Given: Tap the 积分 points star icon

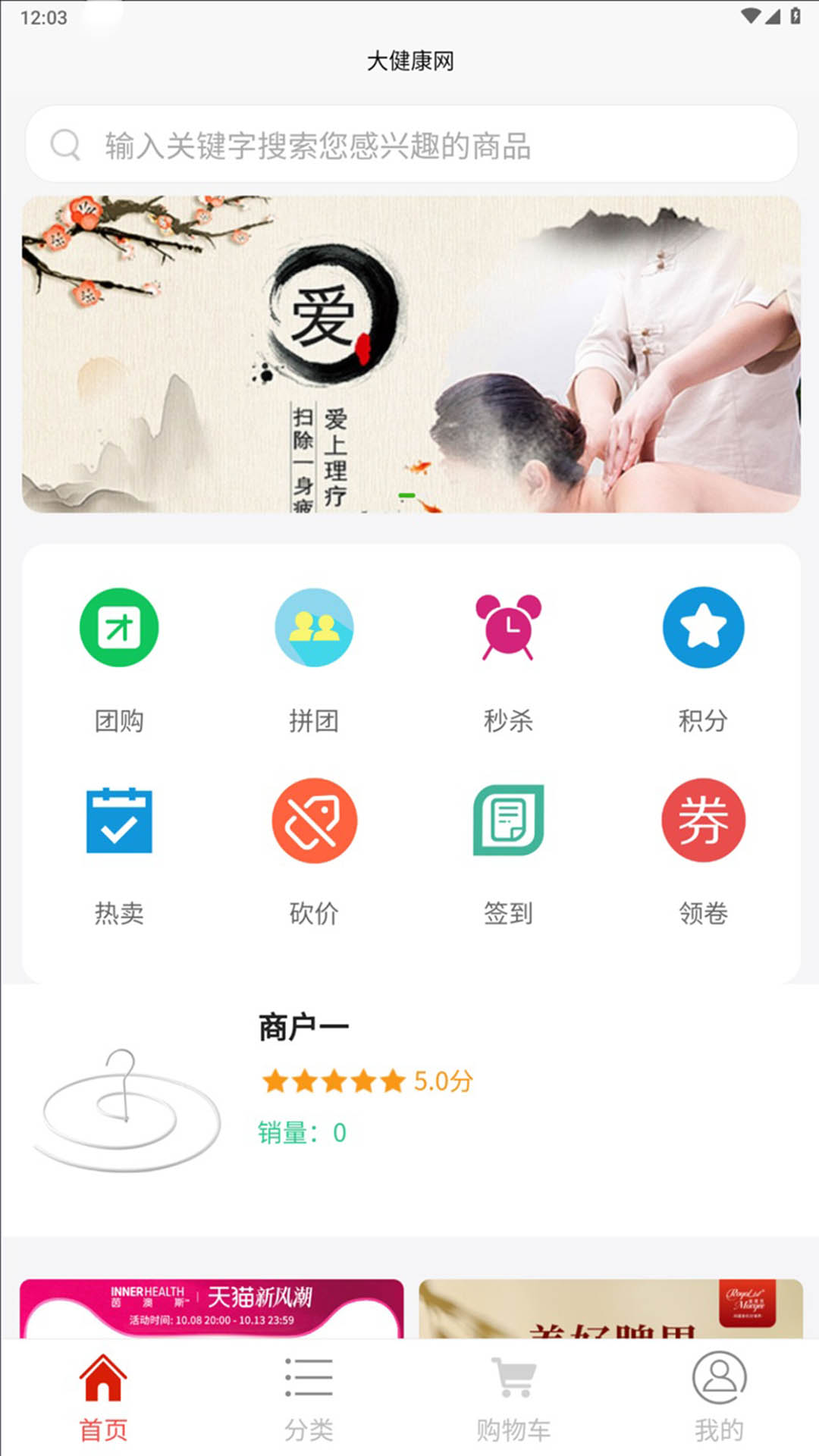Looking at the screenshot, I should (703, 628).
